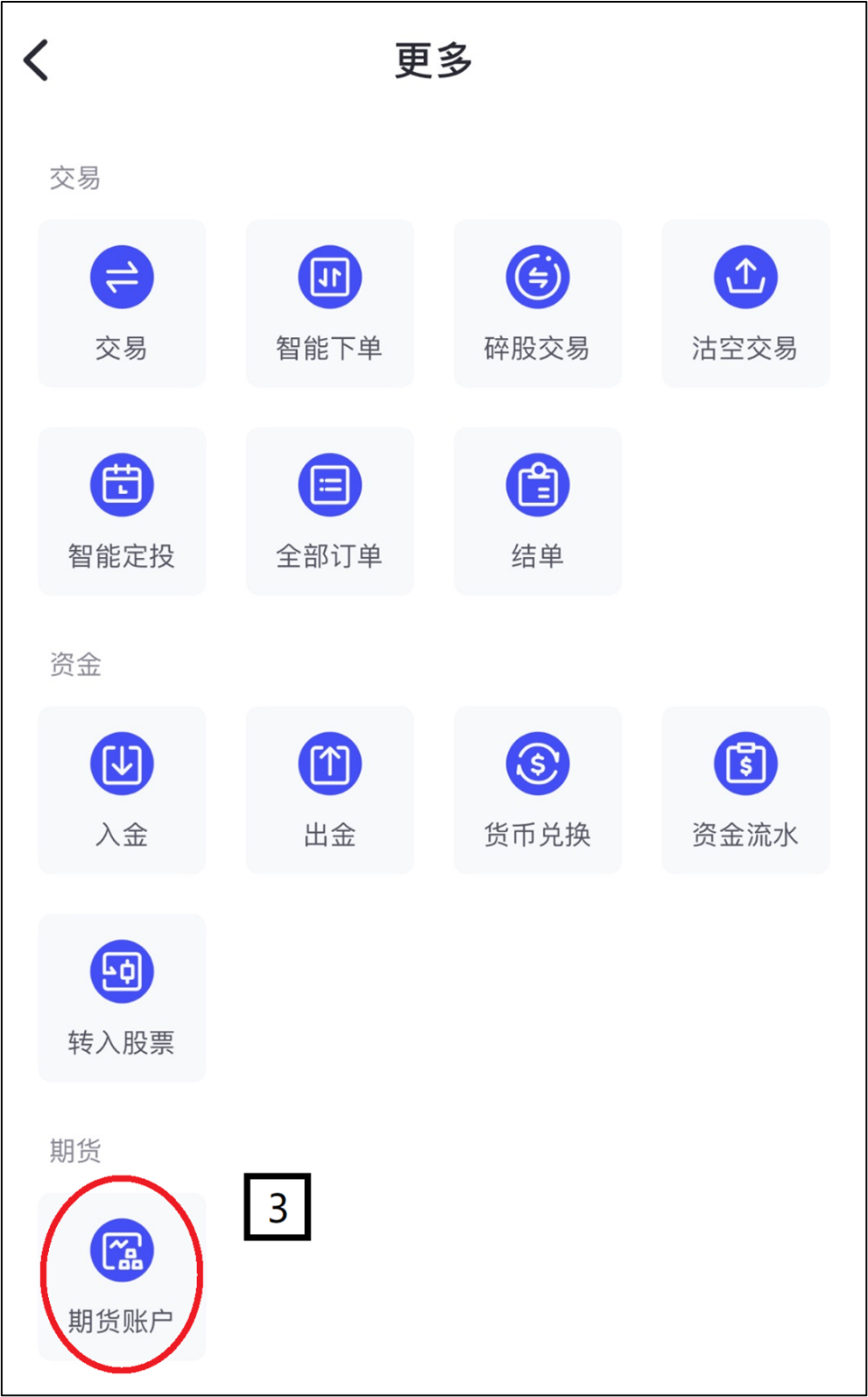Go back from the 更多 page

tap(36, 60)
